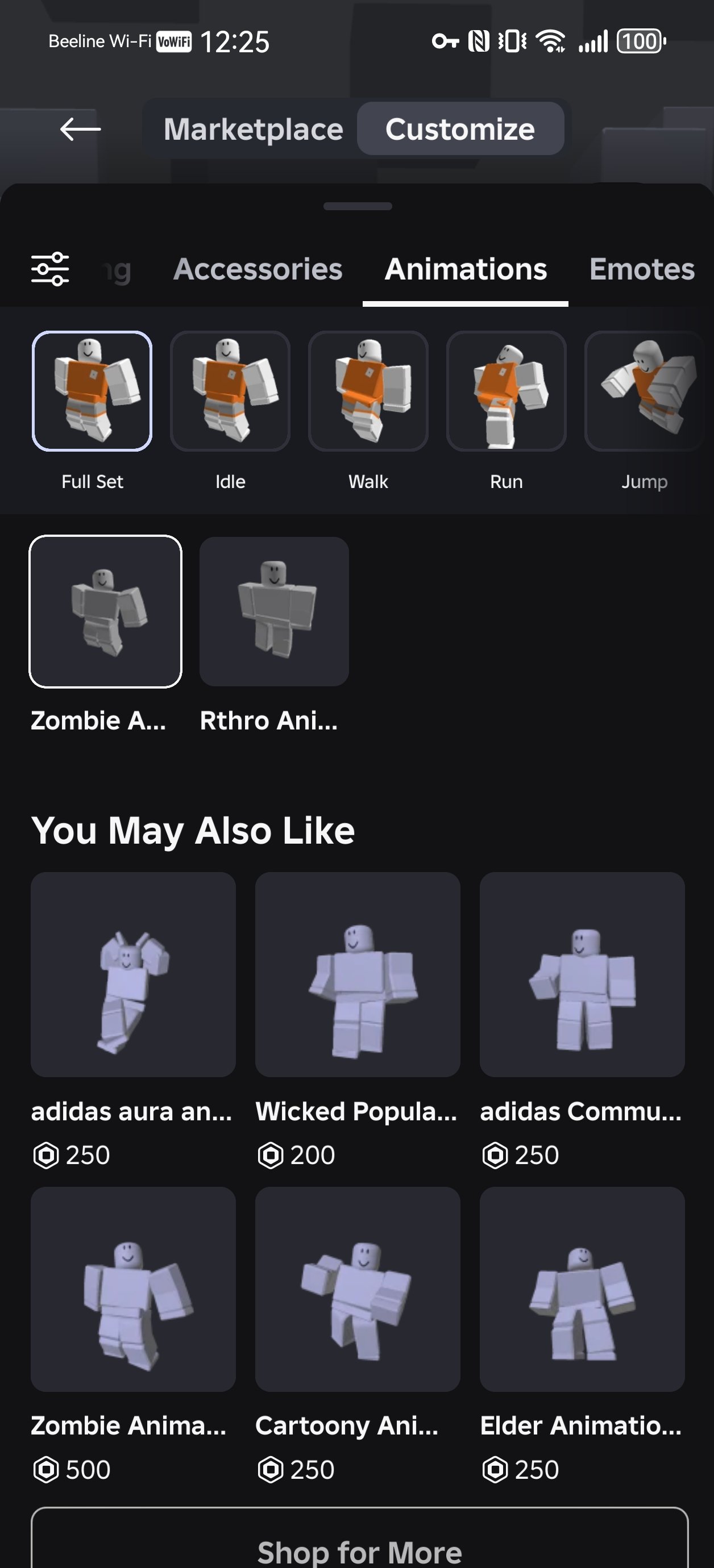Viewport: 714px width, 1568px height.
Task: Open adidas Commu... animation card
Action: [x=582, y=1020]
